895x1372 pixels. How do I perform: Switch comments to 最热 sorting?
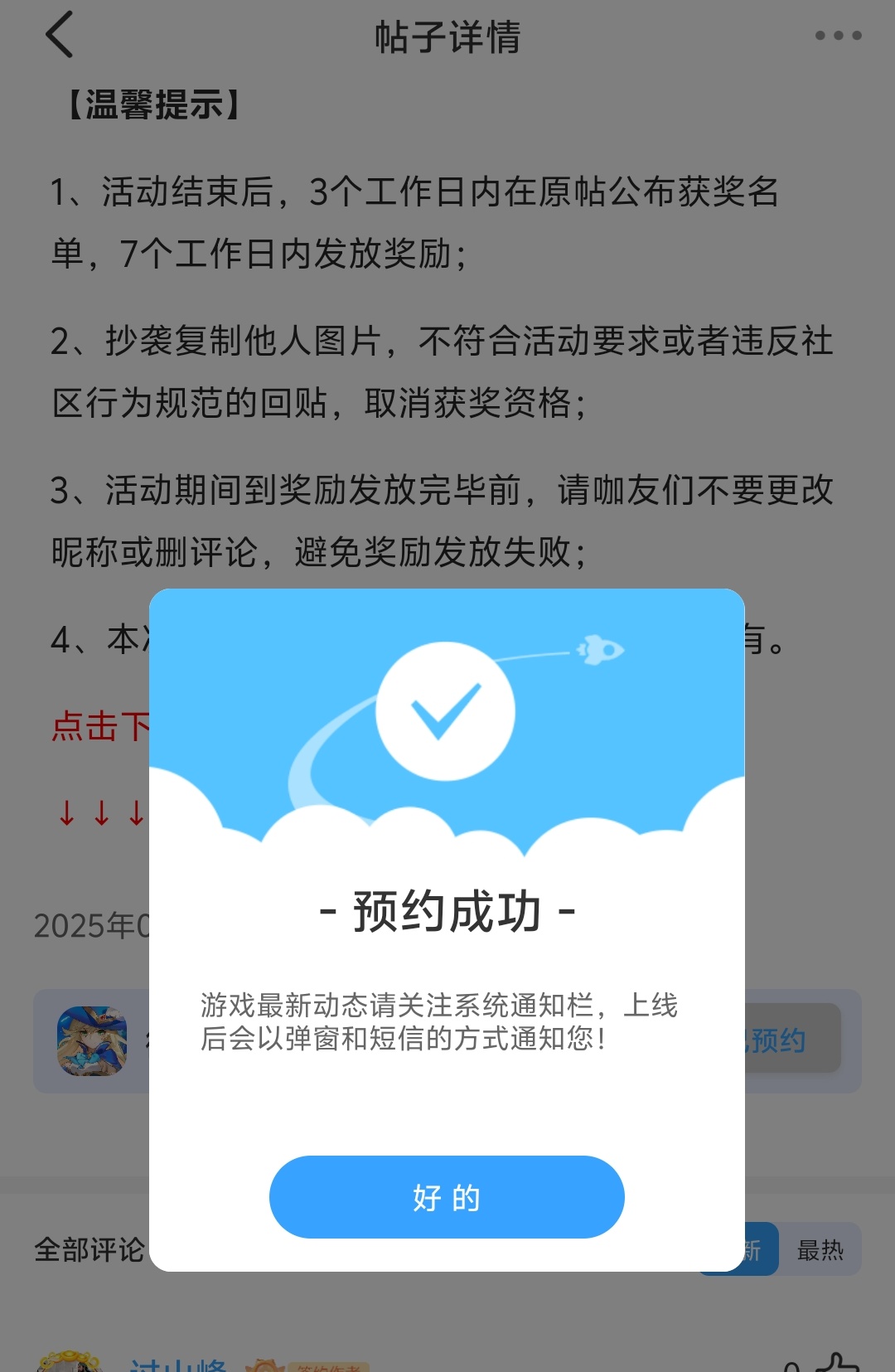pos(820,1250)
